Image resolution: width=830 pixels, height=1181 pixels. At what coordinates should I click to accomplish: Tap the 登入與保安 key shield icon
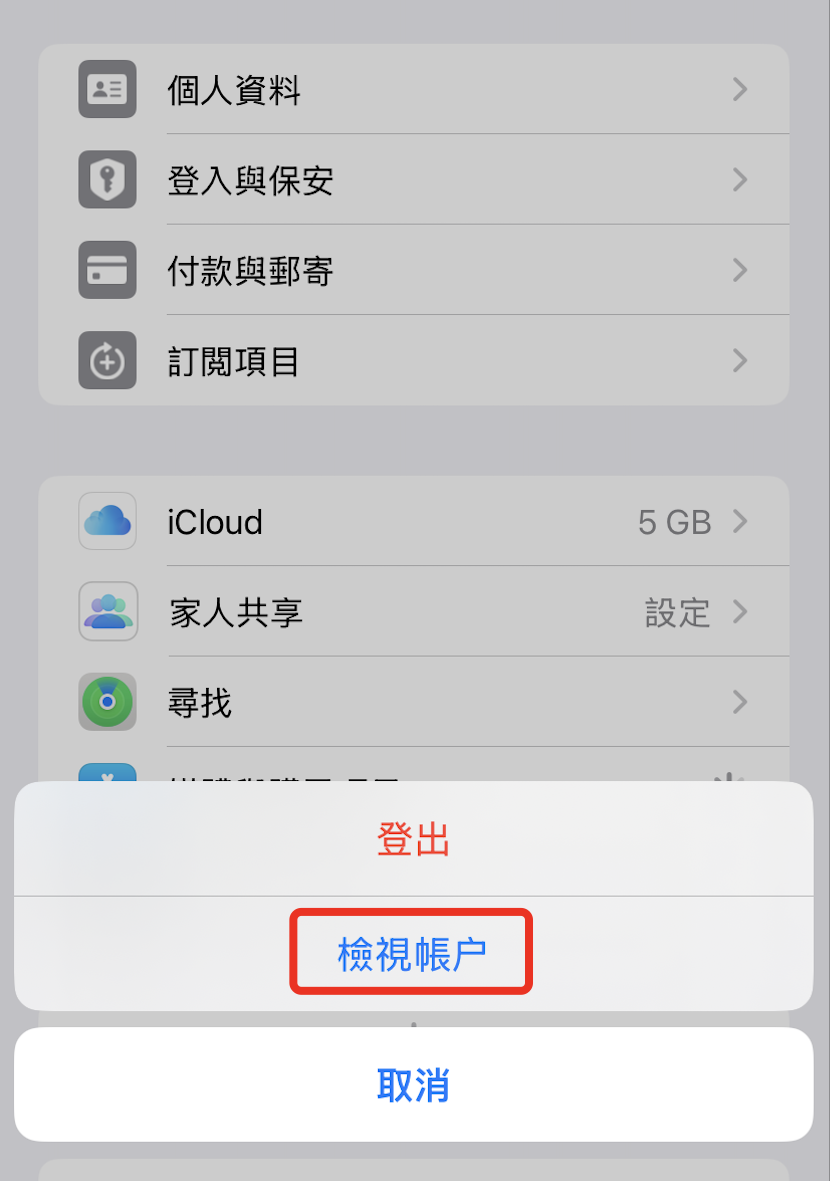click(107, 180)
